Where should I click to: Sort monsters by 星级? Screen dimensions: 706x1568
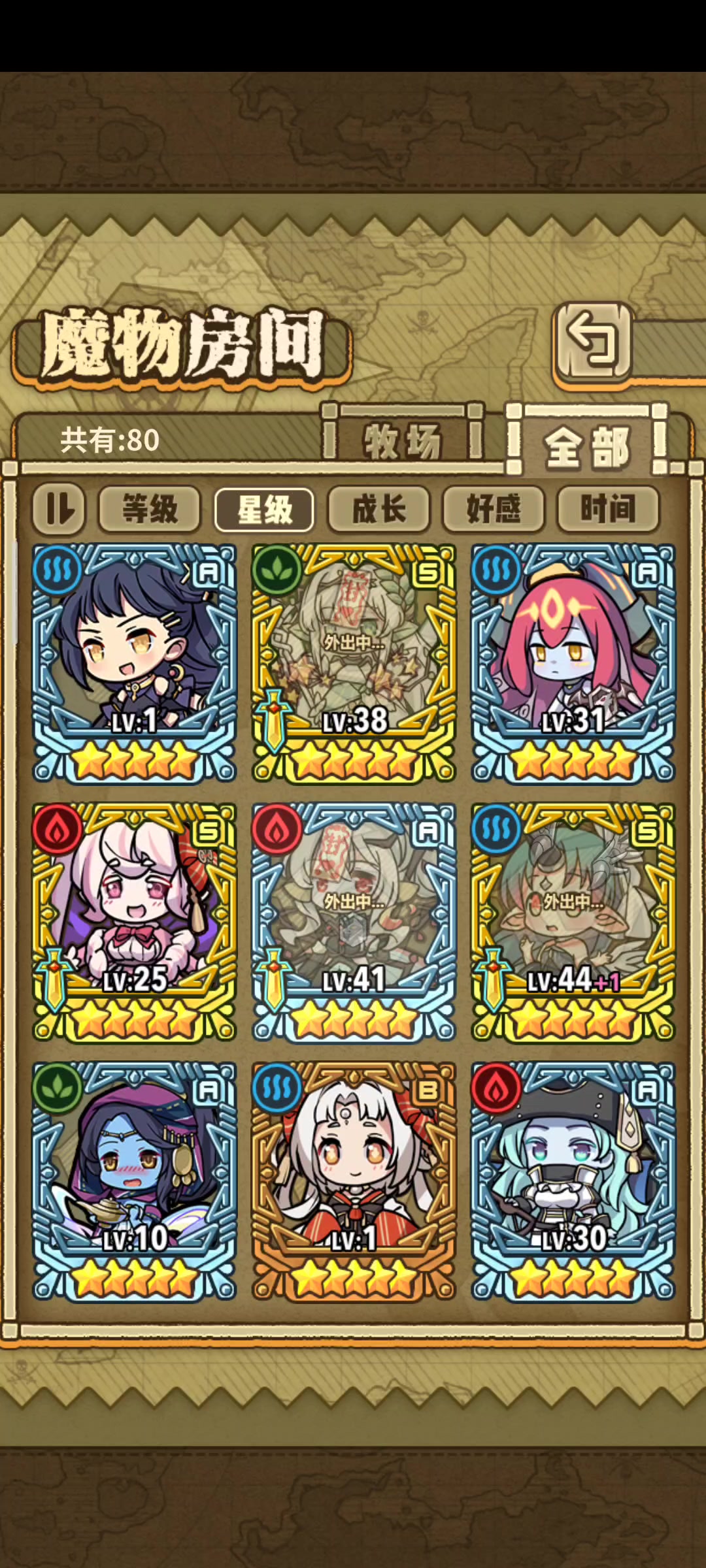click(264, 510)
